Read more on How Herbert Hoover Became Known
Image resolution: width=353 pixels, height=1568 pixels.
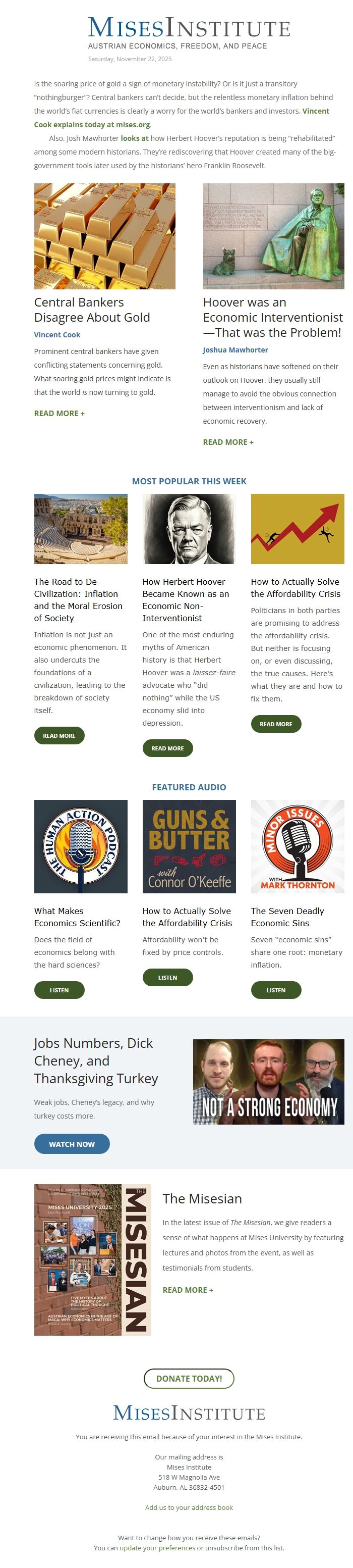[x=167, y=748]
